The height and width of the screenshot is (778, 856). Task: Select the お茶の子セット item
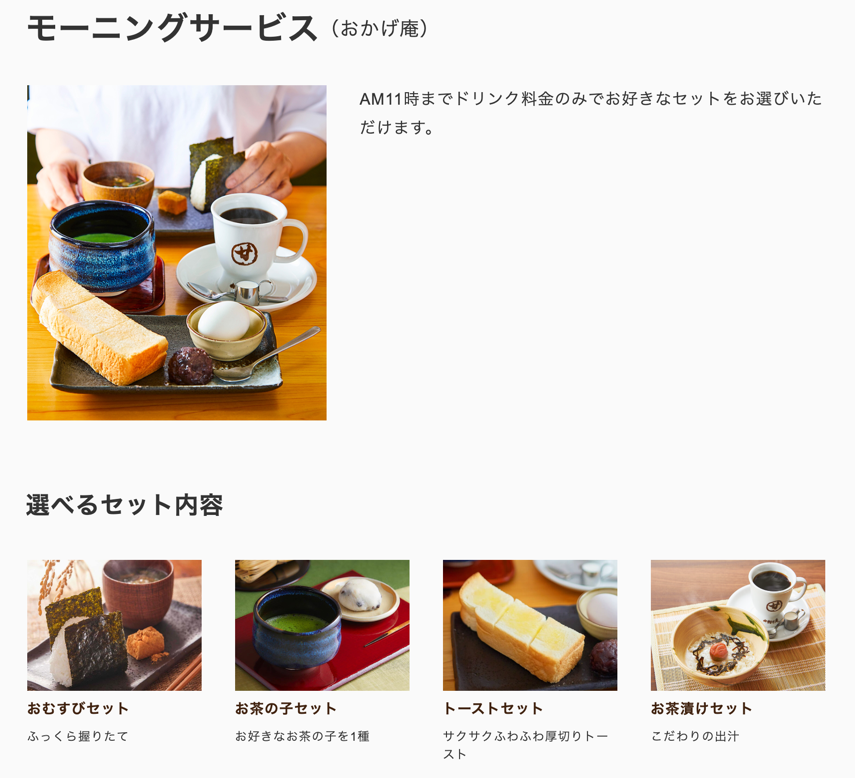pyautogui.click(x=322, y=652)
